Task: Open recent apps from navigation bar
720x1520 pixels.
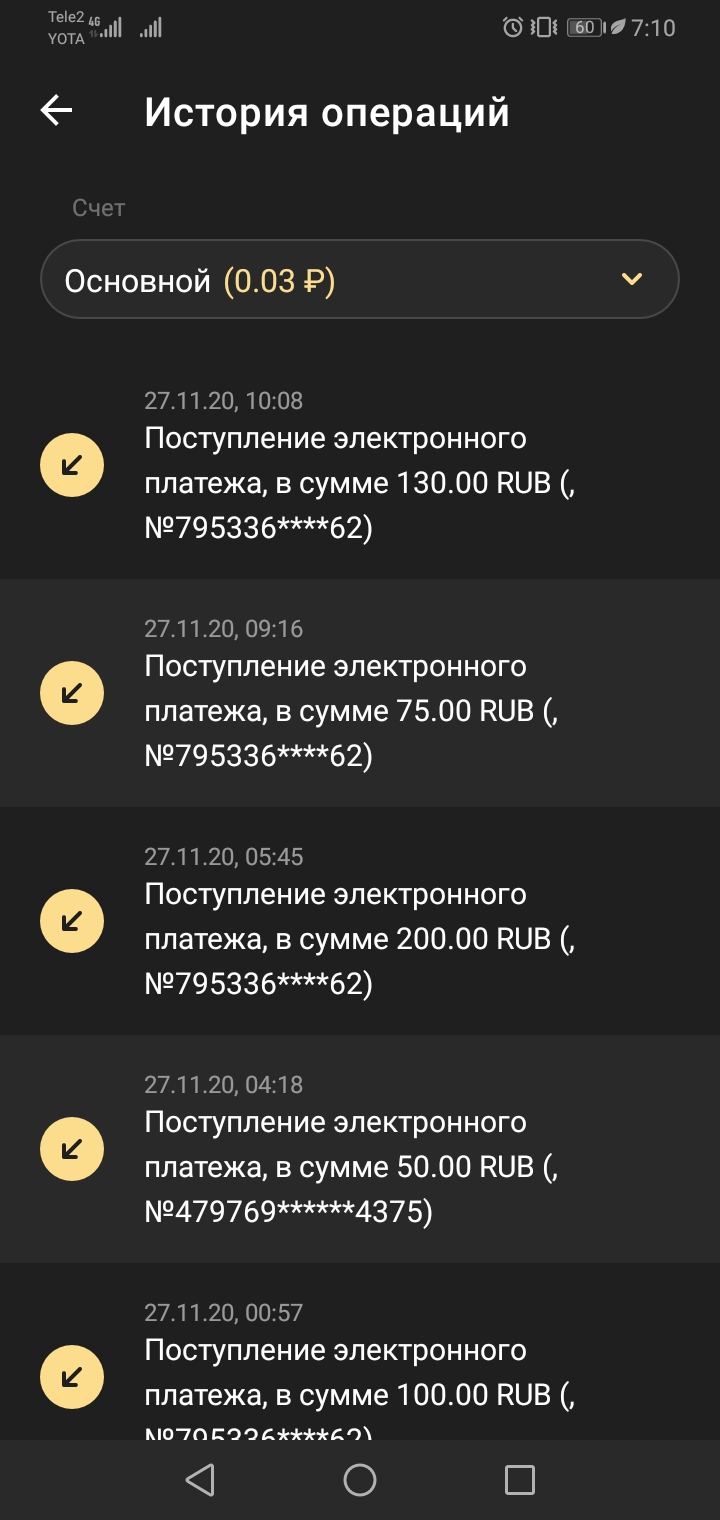Action: [520, 1480]
